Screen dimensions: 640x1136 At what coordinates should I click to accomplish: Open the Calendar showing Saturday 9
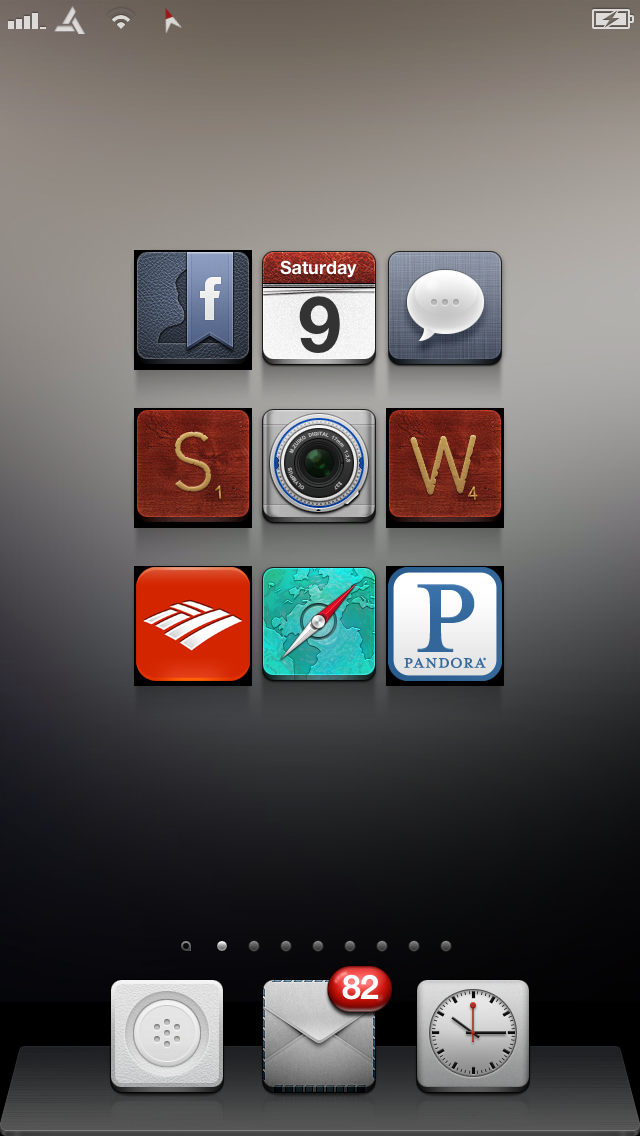pos(319,307)
